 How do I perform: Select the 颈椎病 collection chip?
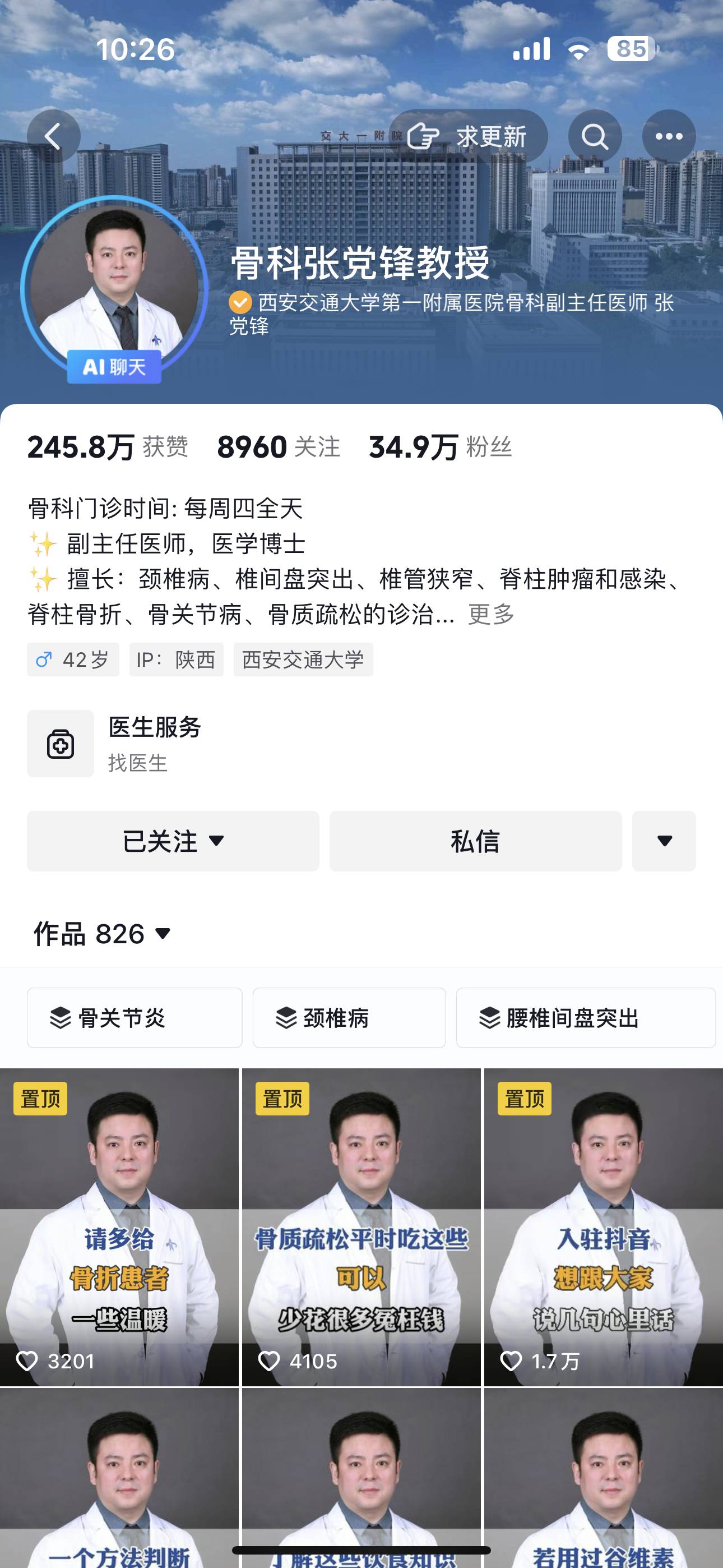pyautogui.click(x=349, y=1018)
